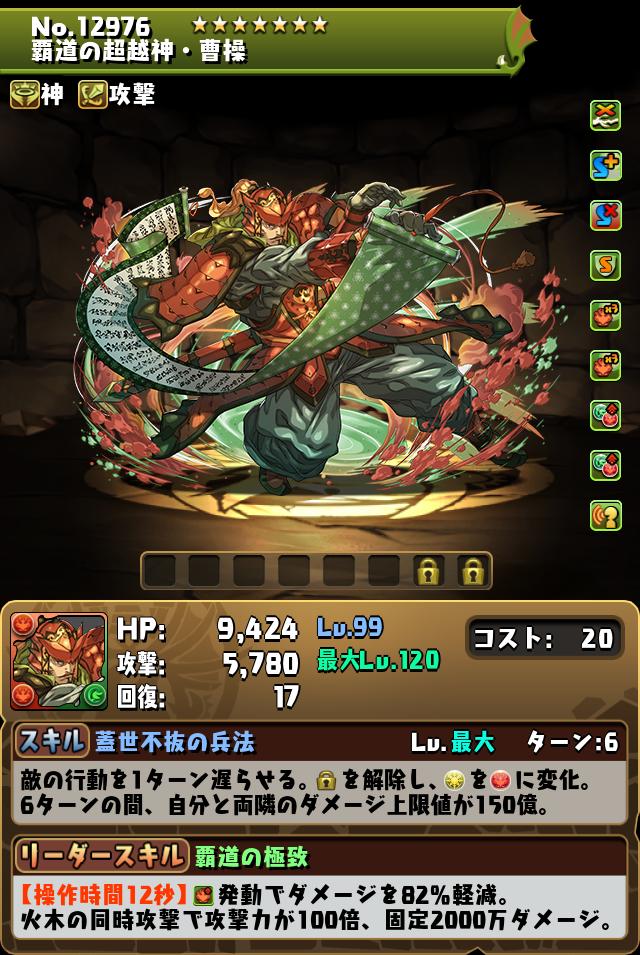Open the latent awakening slots bar
Image resolution: width=640 pixels, height=955 pixels.
point(316,571)
